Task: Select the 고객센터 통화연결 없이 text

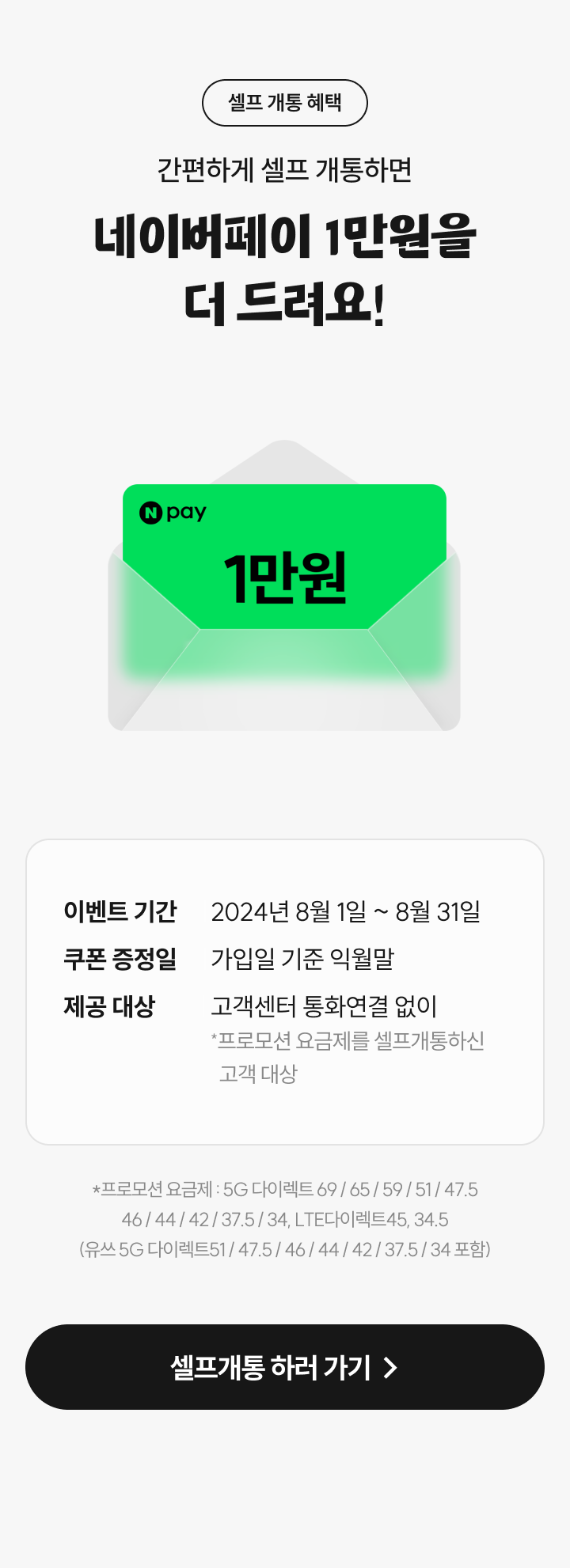Action: [326, 1007]
